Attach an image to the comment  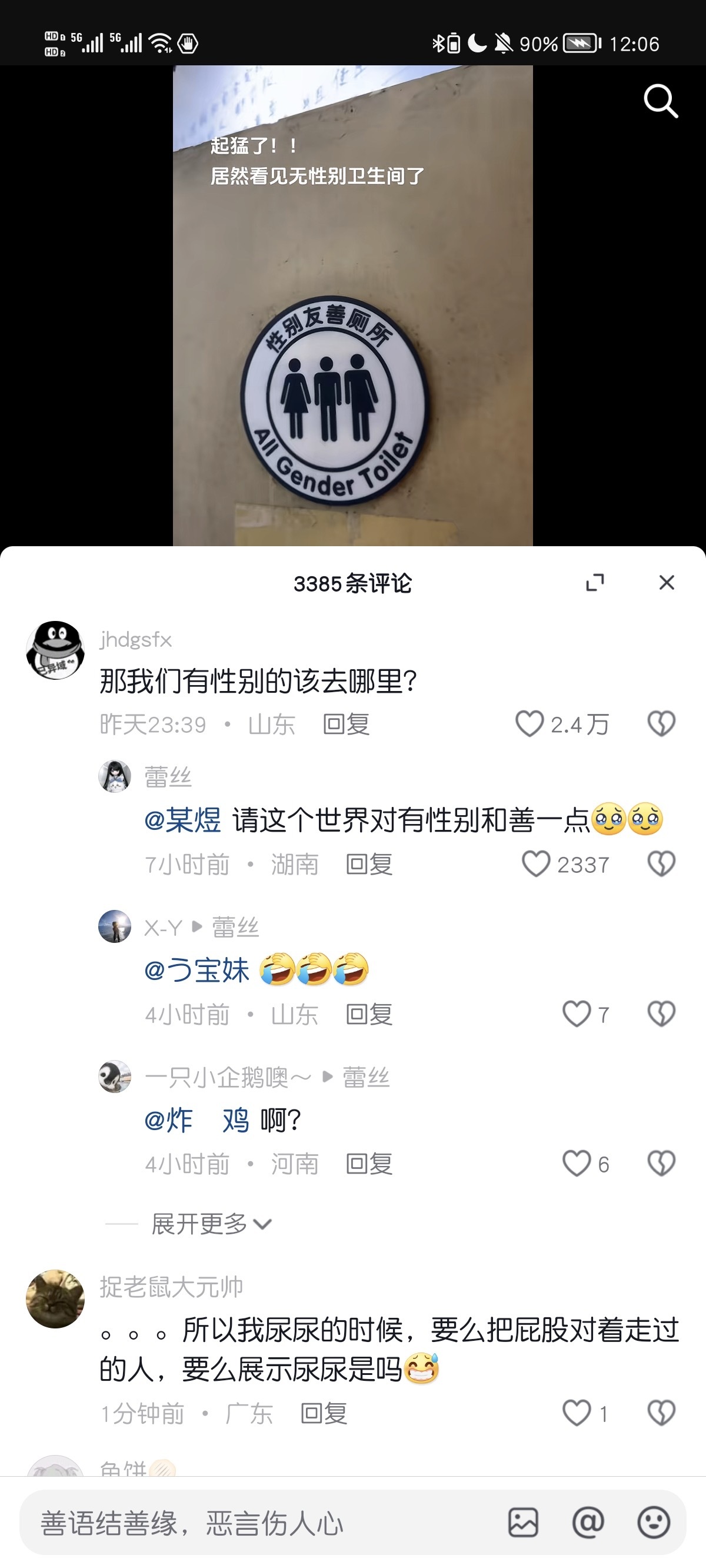[x=523, y=1523]
